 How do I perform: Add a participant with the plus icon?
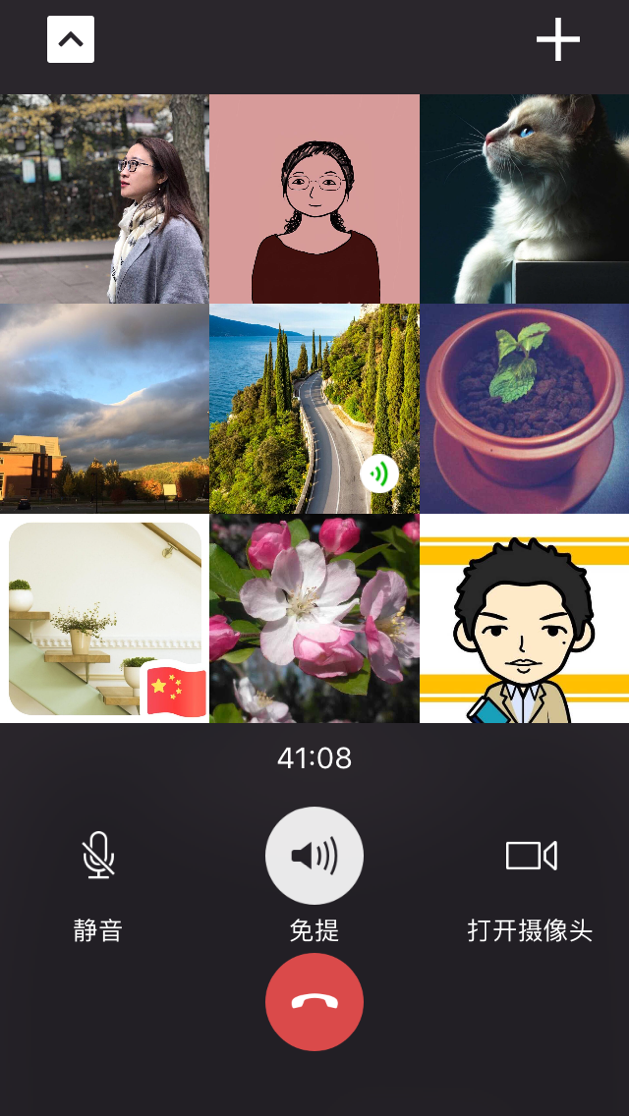(558, 40)
